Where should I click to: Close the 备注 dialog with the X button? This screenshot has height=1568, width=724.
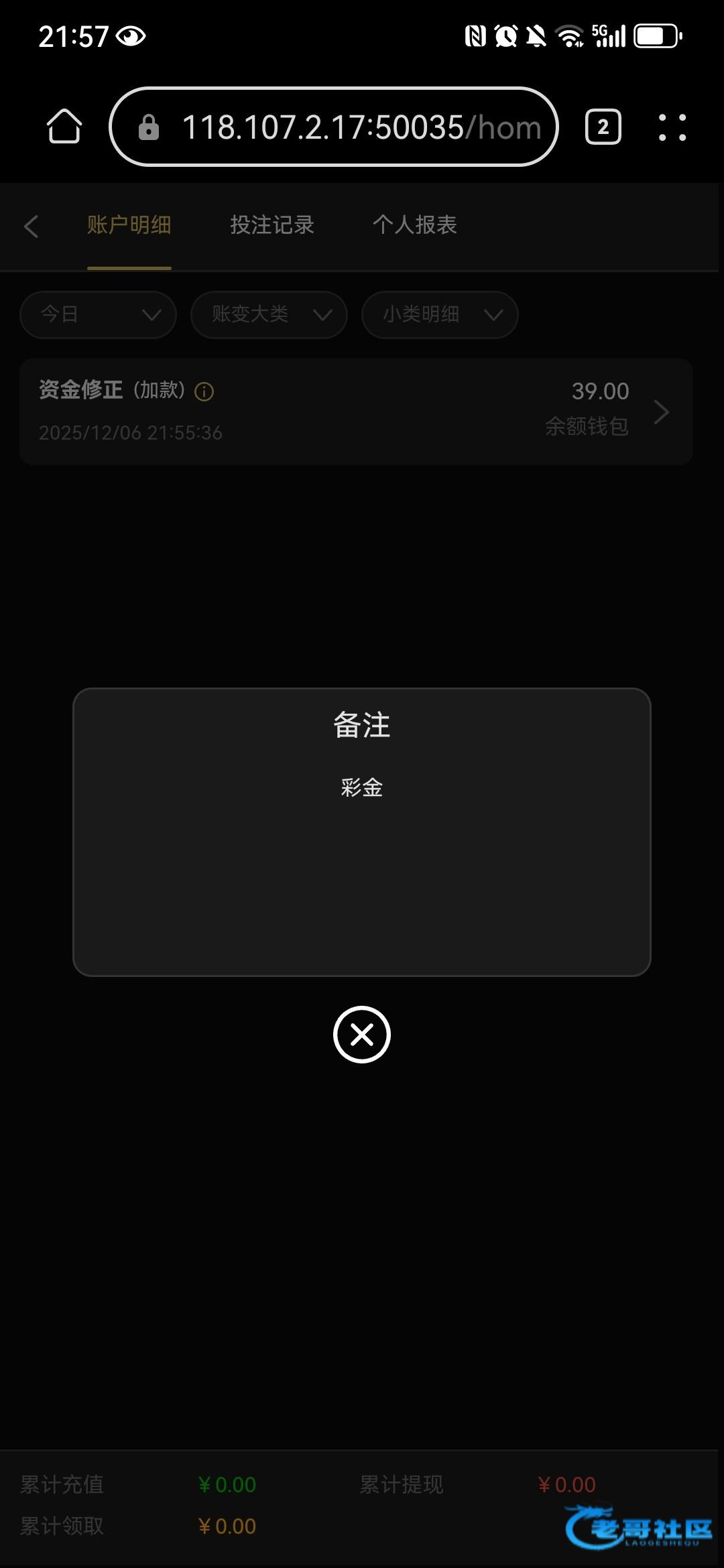point(362,1035)
